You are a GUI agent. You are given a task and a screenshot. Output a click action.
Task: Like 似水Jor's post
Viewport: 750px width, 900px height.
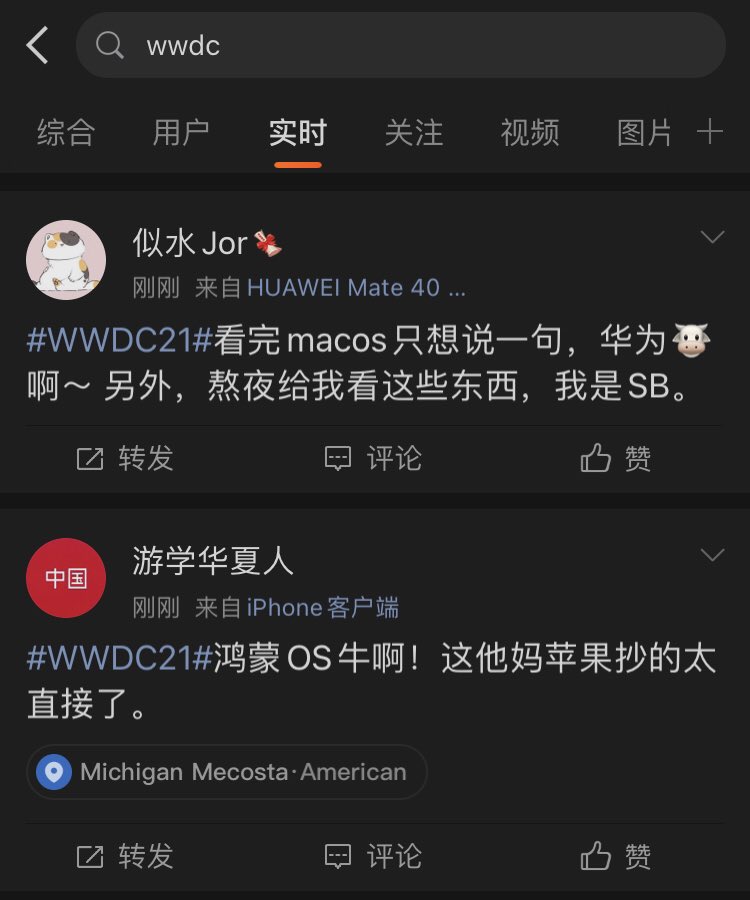[x=616, y=458]
